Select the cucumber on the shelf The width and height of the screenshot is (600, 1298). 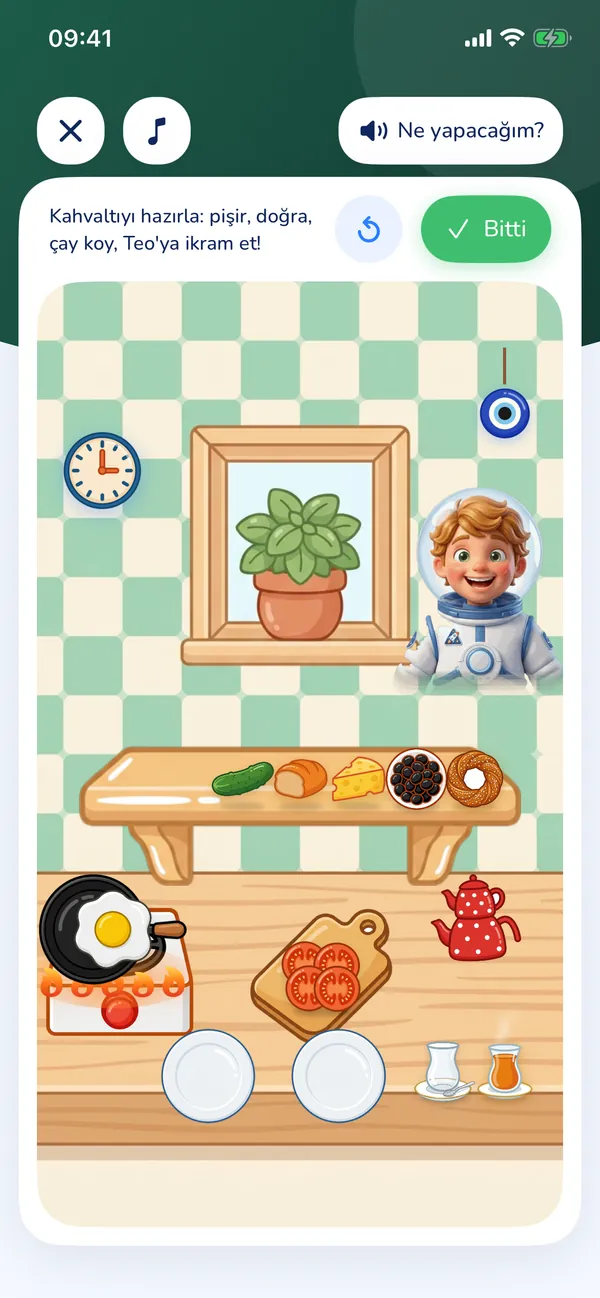pos(242,778)
